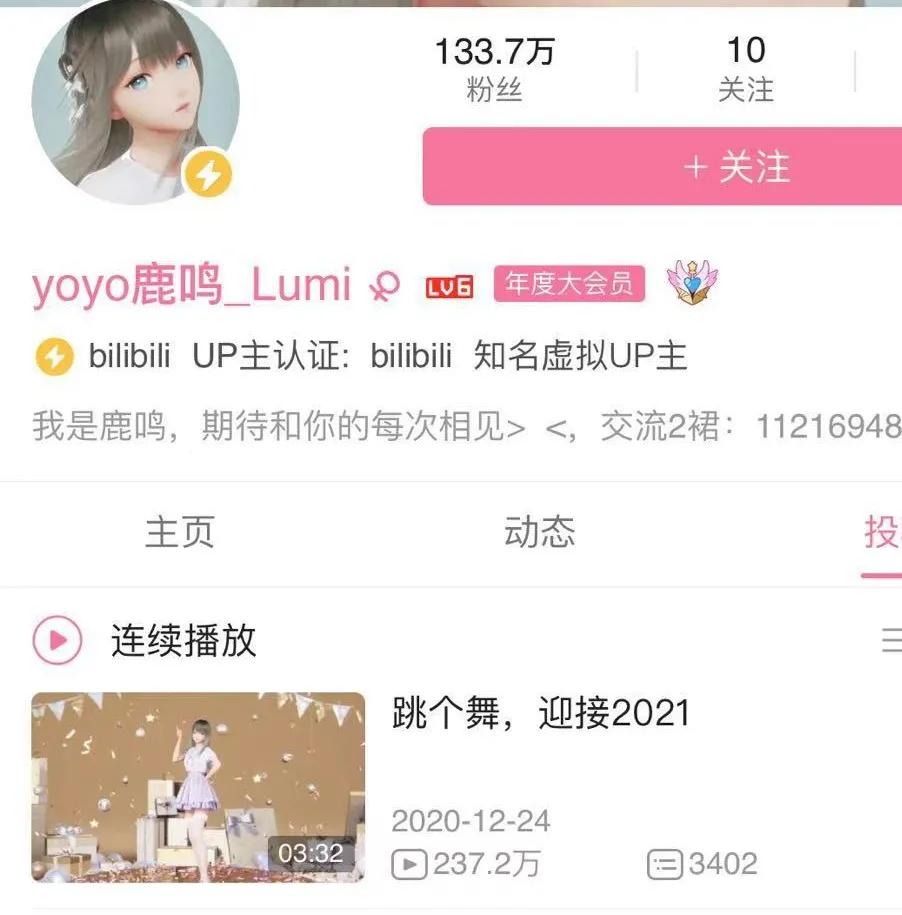
Task: Open the video 跳个舞，迎接2021
Action: point(540,712)
